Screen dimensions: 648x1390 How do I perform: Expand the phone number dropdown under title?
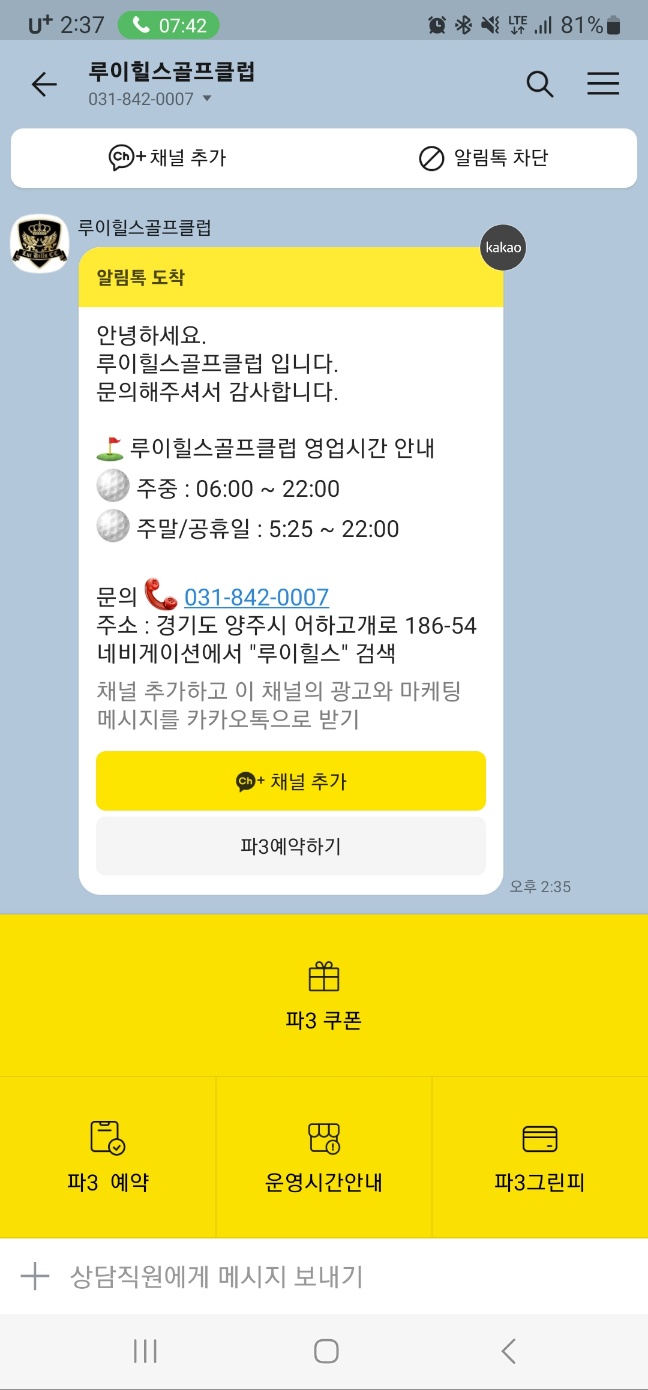tap(207, 99)
